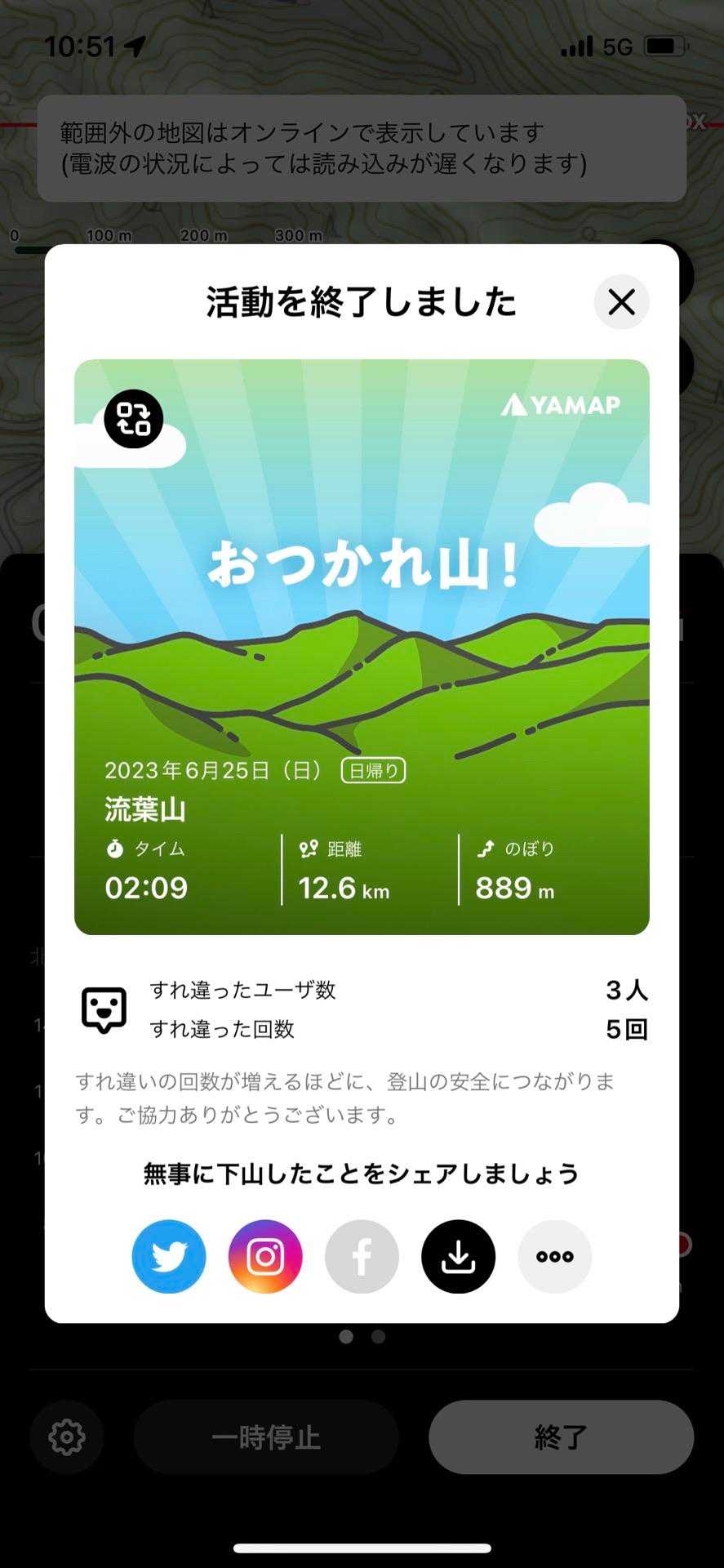
Task: Switch the share card design
Action: coord(134,419)
